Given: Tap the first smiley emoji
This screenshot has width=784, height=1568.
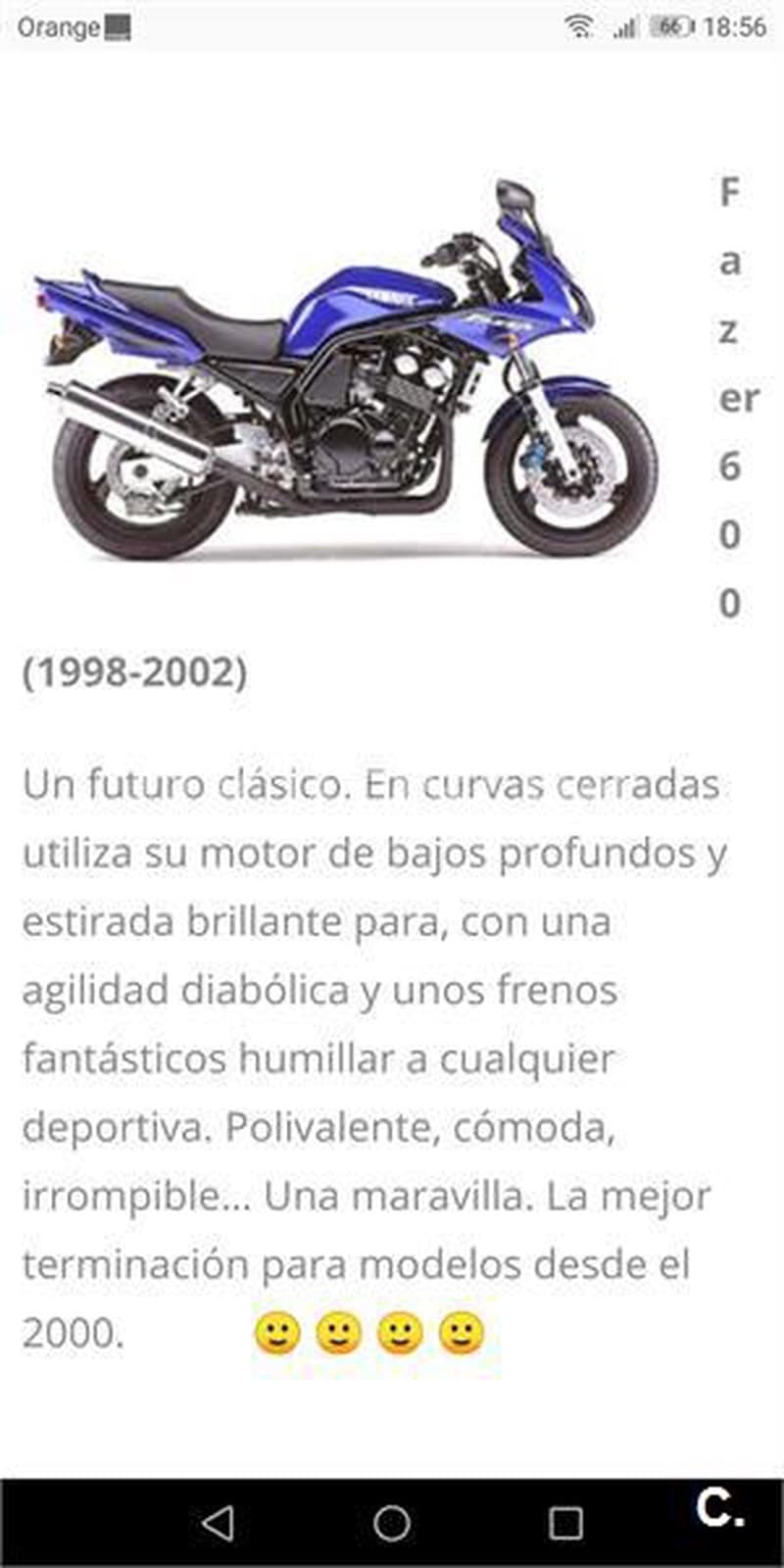Looking at the screenshot, I should coord(277,1330).
